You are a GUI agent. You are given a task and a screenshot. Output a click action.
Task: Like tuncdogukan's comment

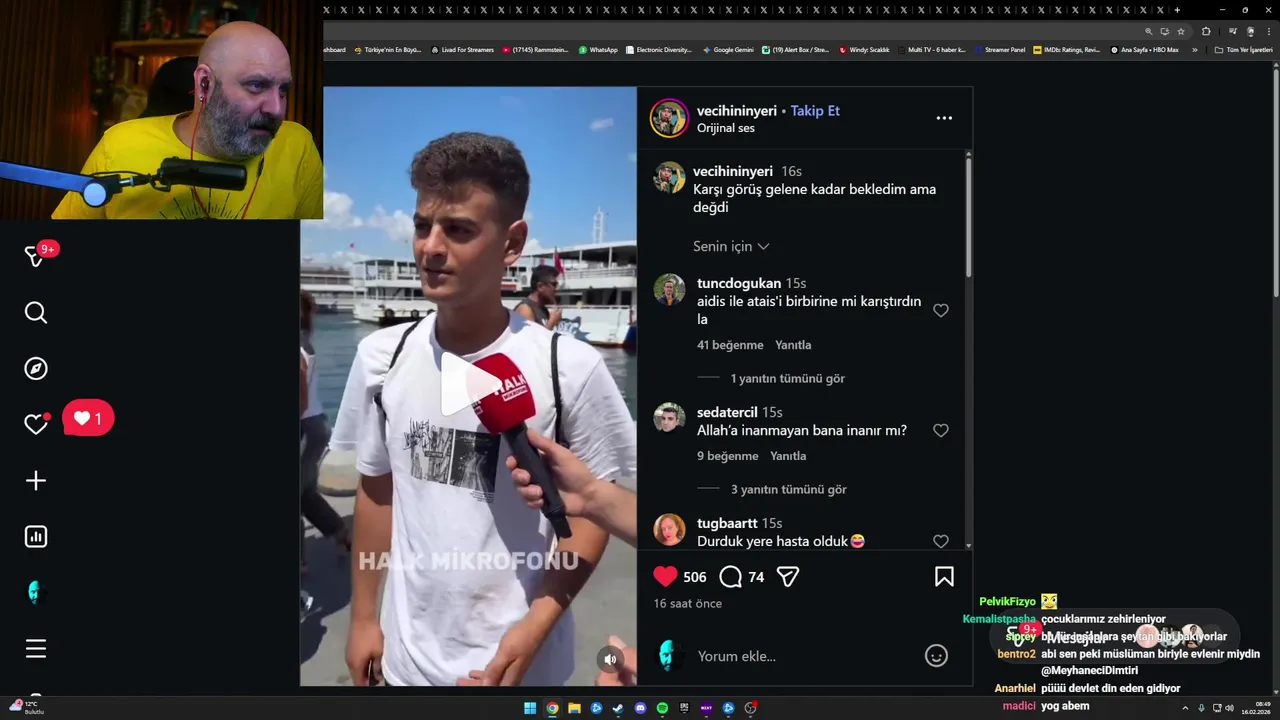(x=941, y=310)
